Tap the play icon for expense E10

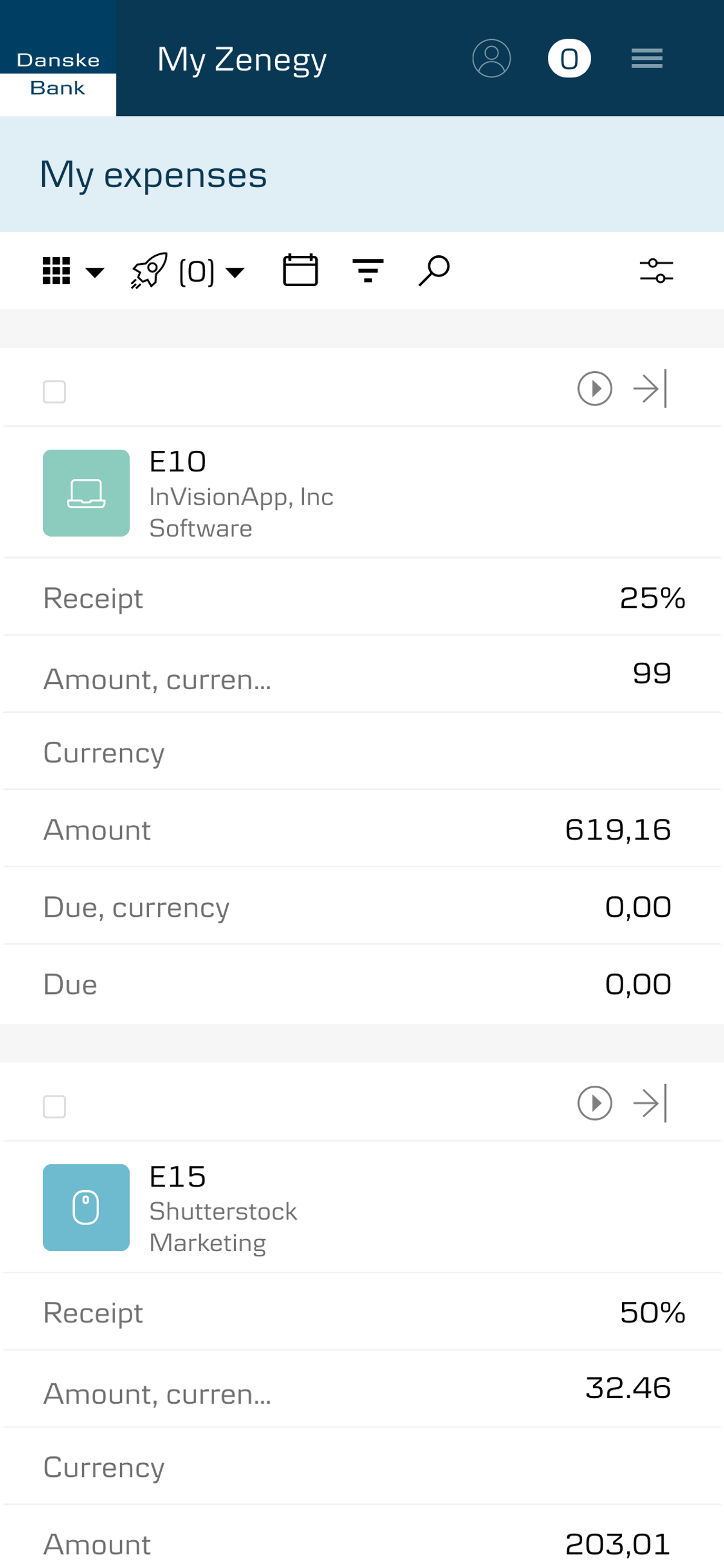(x=594, y=388)
